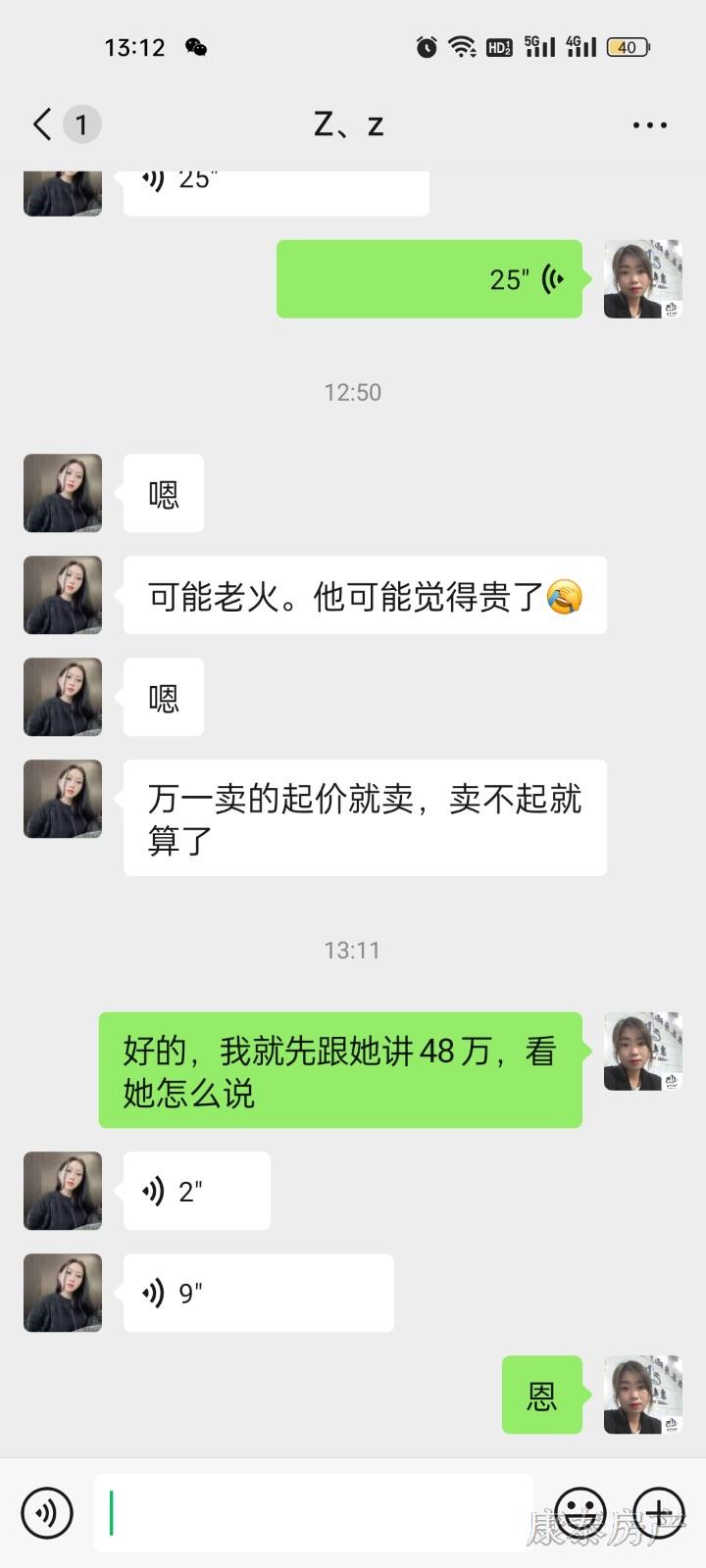Open contact's avatar beside the '可能老火' message
This screenshot has width=706, height=1568.
tap(63, 595)
